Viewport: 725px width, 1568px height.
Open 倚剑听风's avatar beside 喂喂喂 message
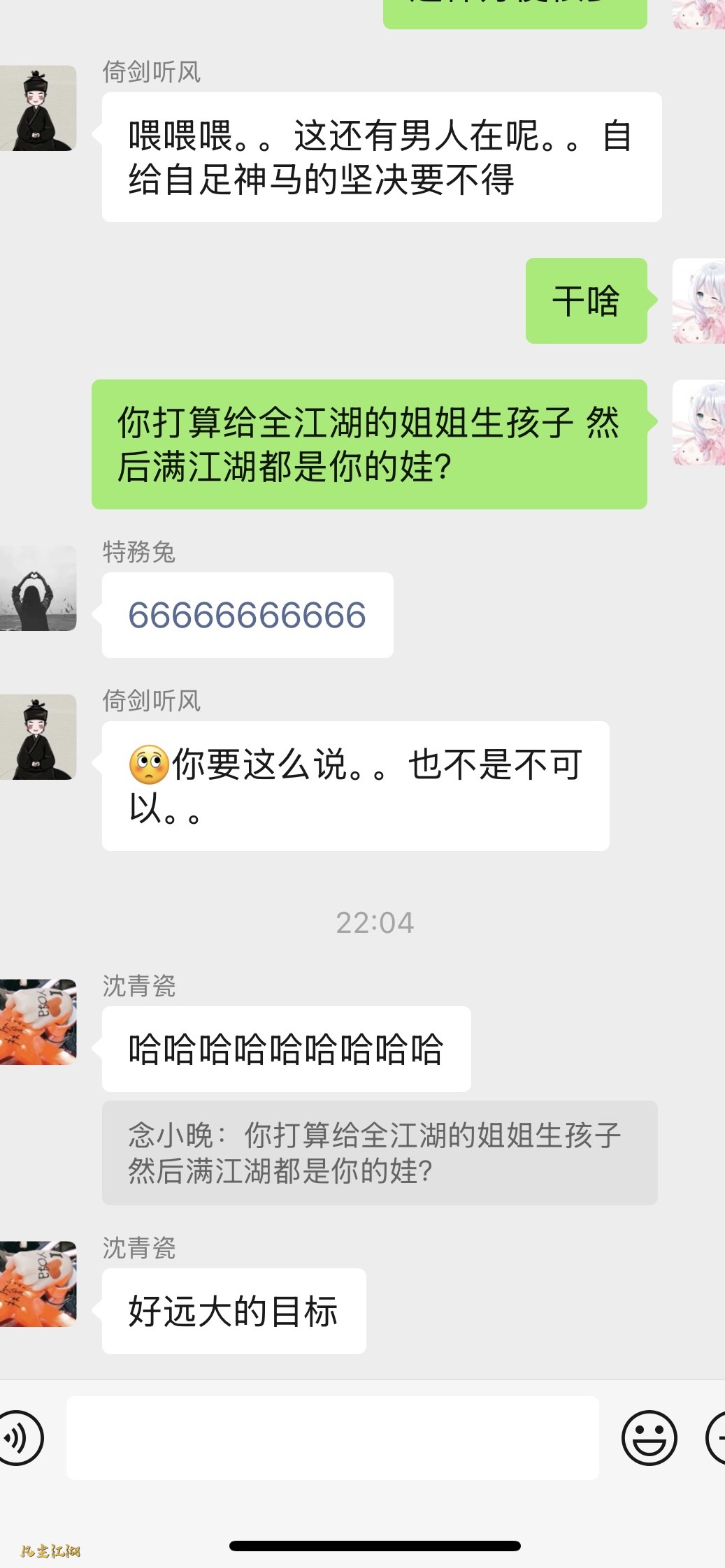click(38, 108)
